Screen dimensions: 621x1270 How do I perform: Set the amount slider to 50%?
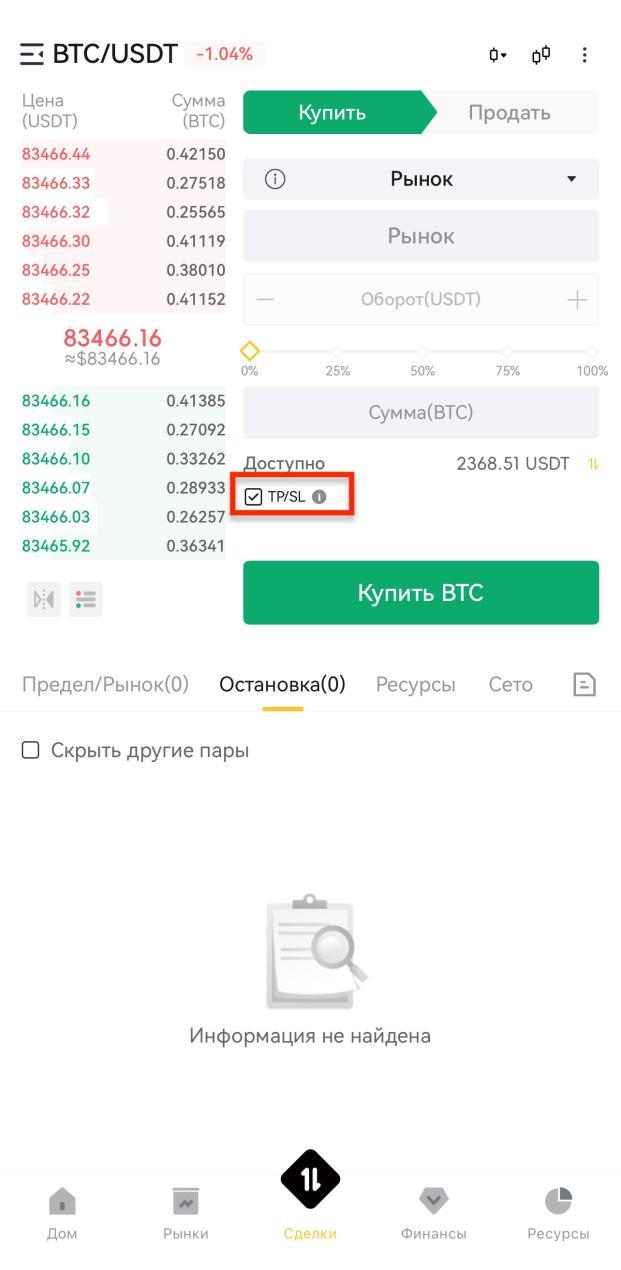pos(422,353)
